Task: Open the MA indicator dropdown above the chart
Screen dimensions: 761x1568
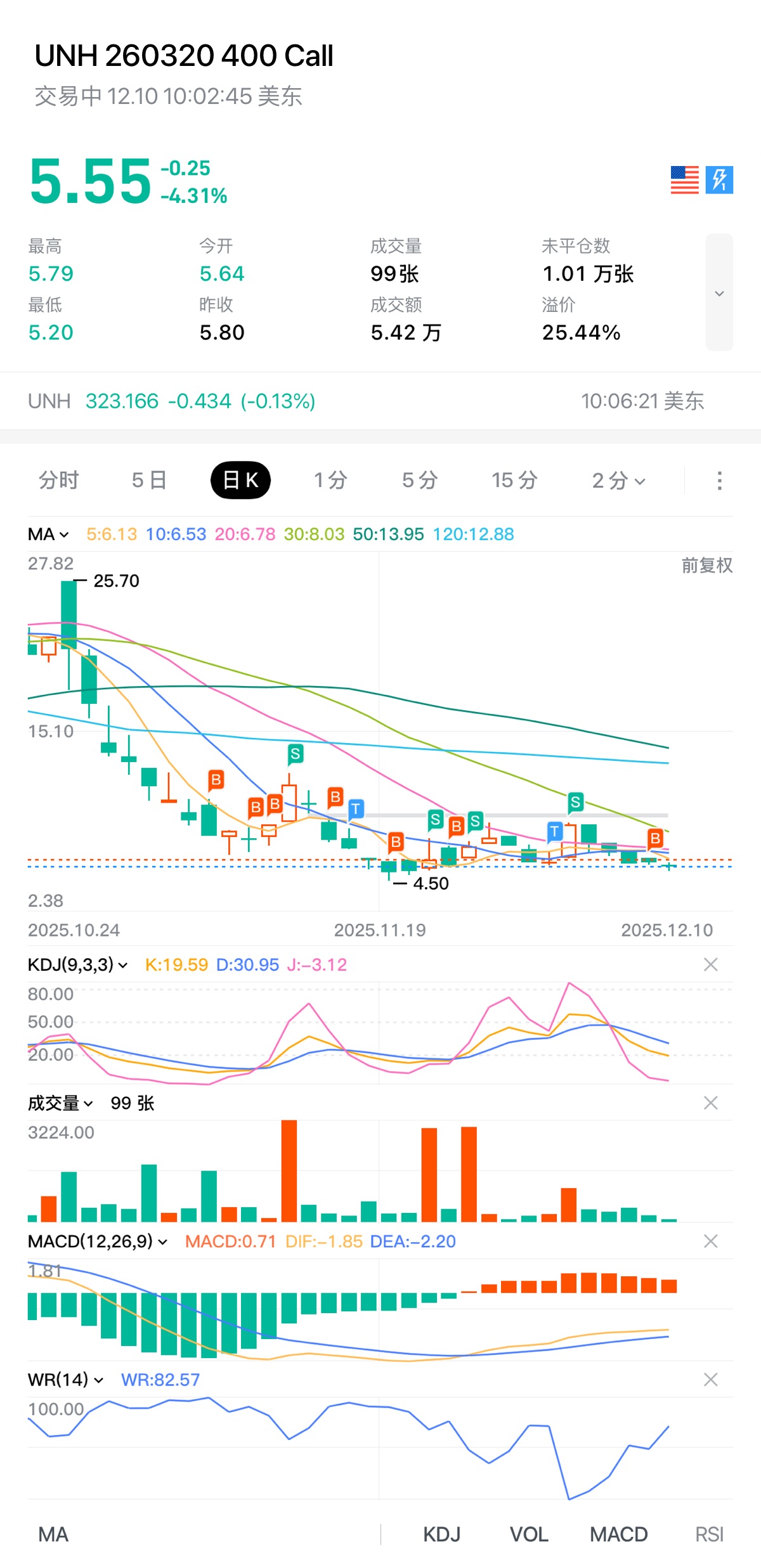Action: [x=48, y=535]
